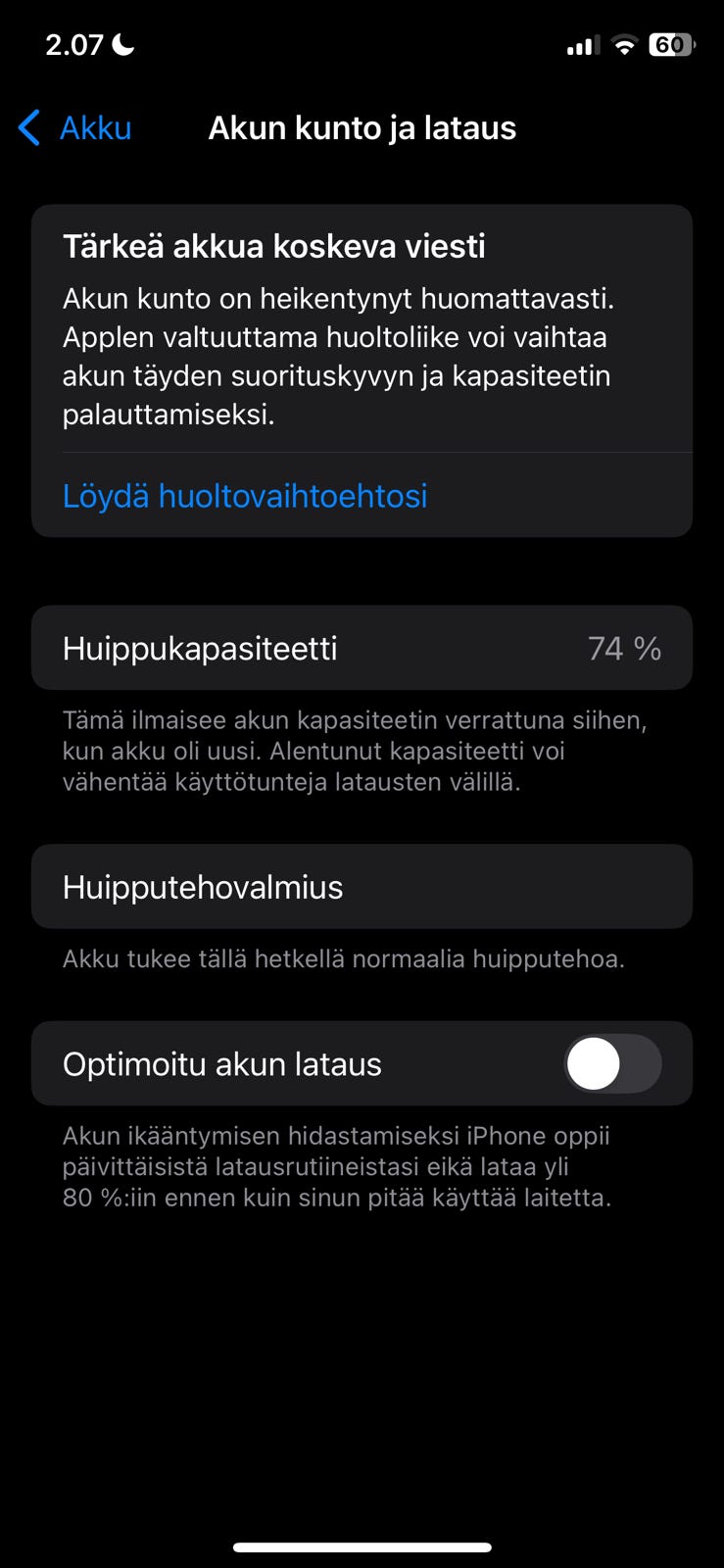This screenshot has width=724, height=1568.
Task: Tap the battery percentage indicator showing 60
Action: (672, 44)
